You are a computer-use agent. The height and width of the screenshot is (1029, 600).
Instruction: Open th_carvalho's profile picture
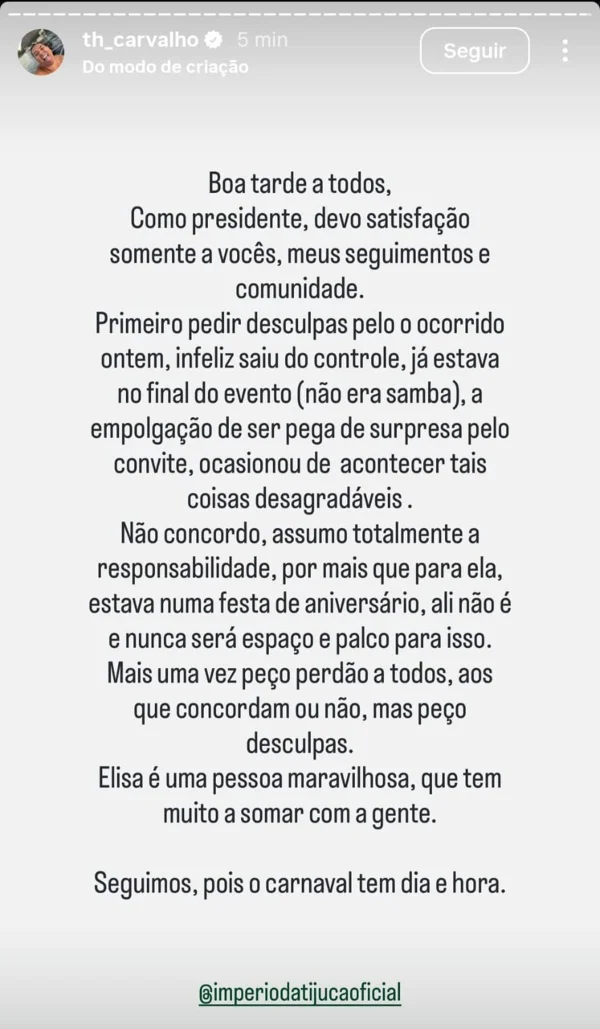[41, 51]
